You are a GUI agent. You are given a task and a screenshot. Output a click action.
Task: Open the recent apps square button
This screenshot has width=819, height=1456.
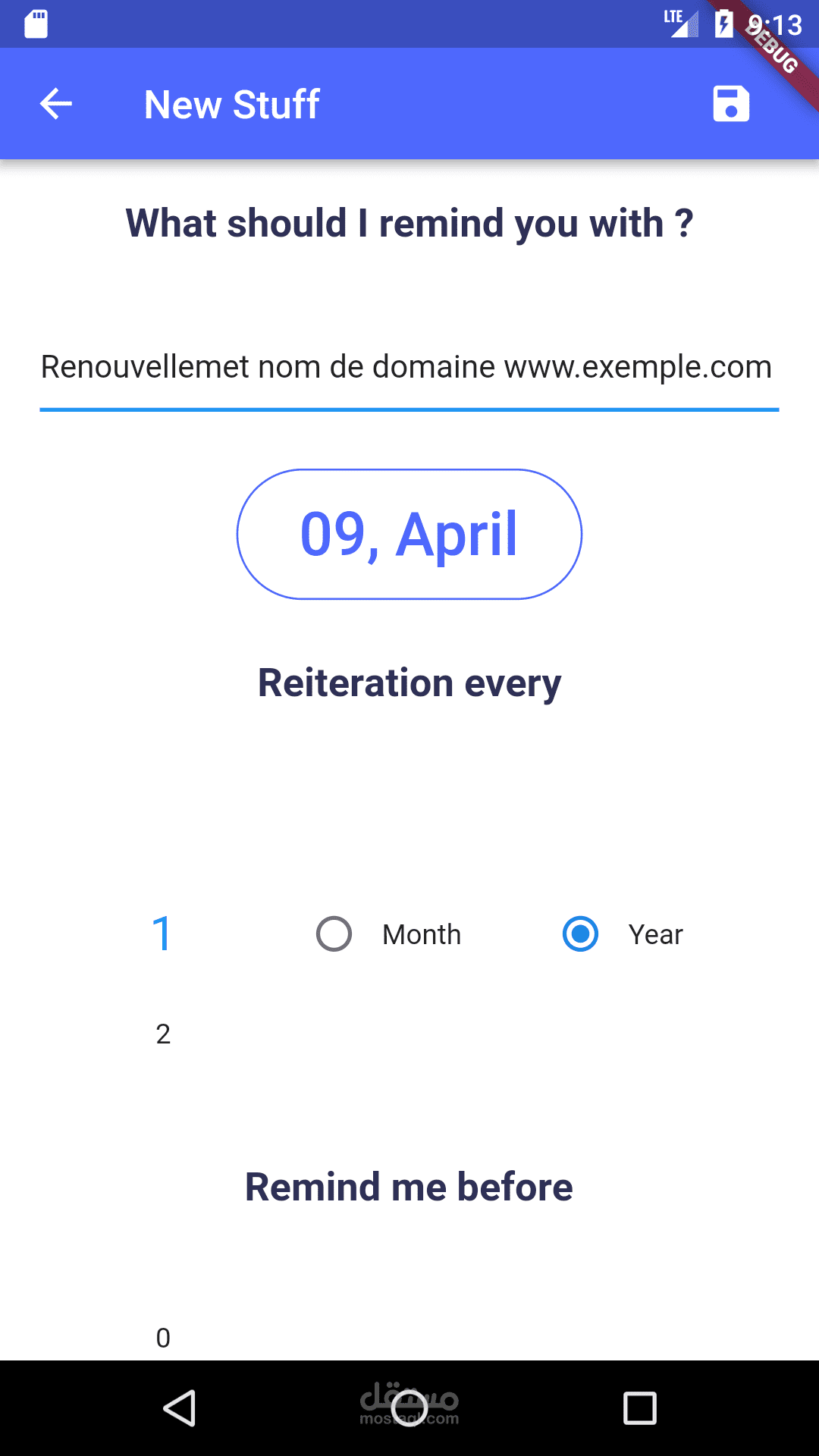[x=639, y=1408]
